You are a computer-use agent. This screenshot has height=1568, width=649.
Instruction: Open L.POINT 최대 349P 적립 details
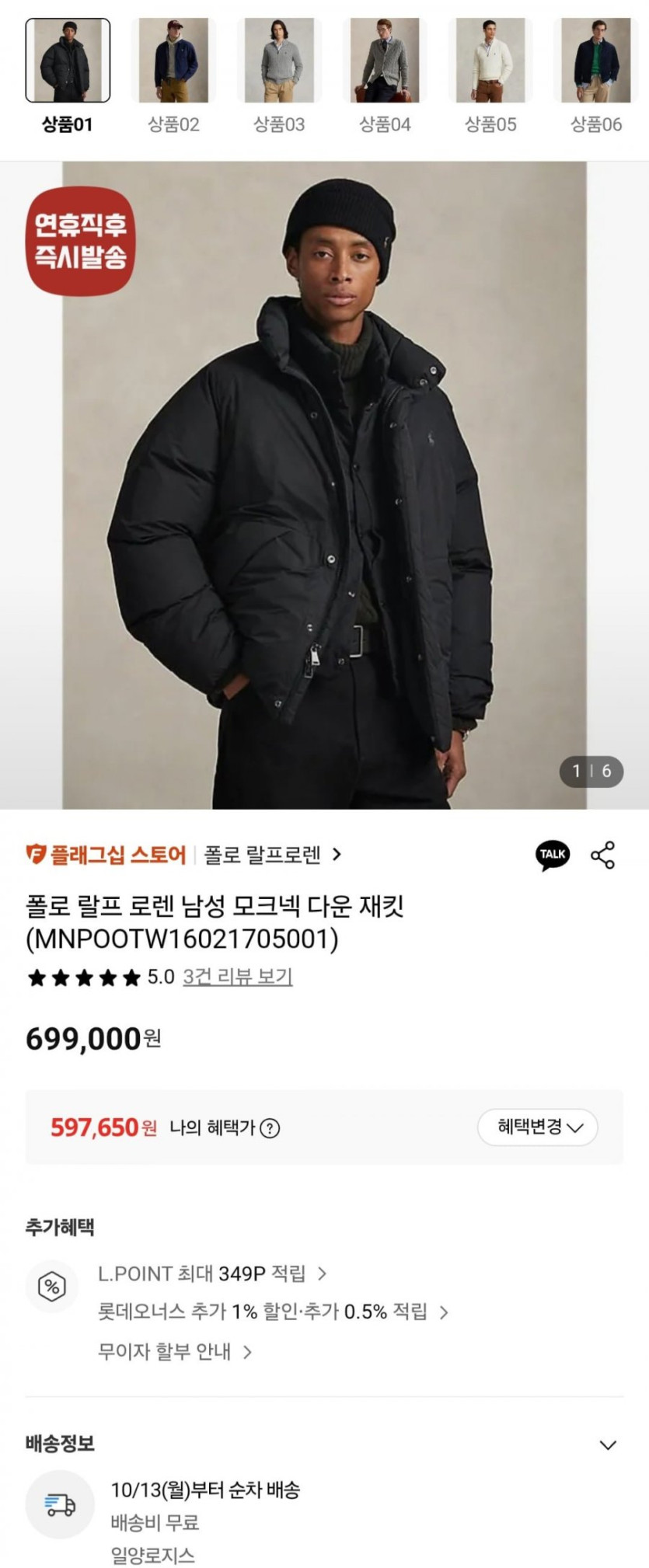211,1274
